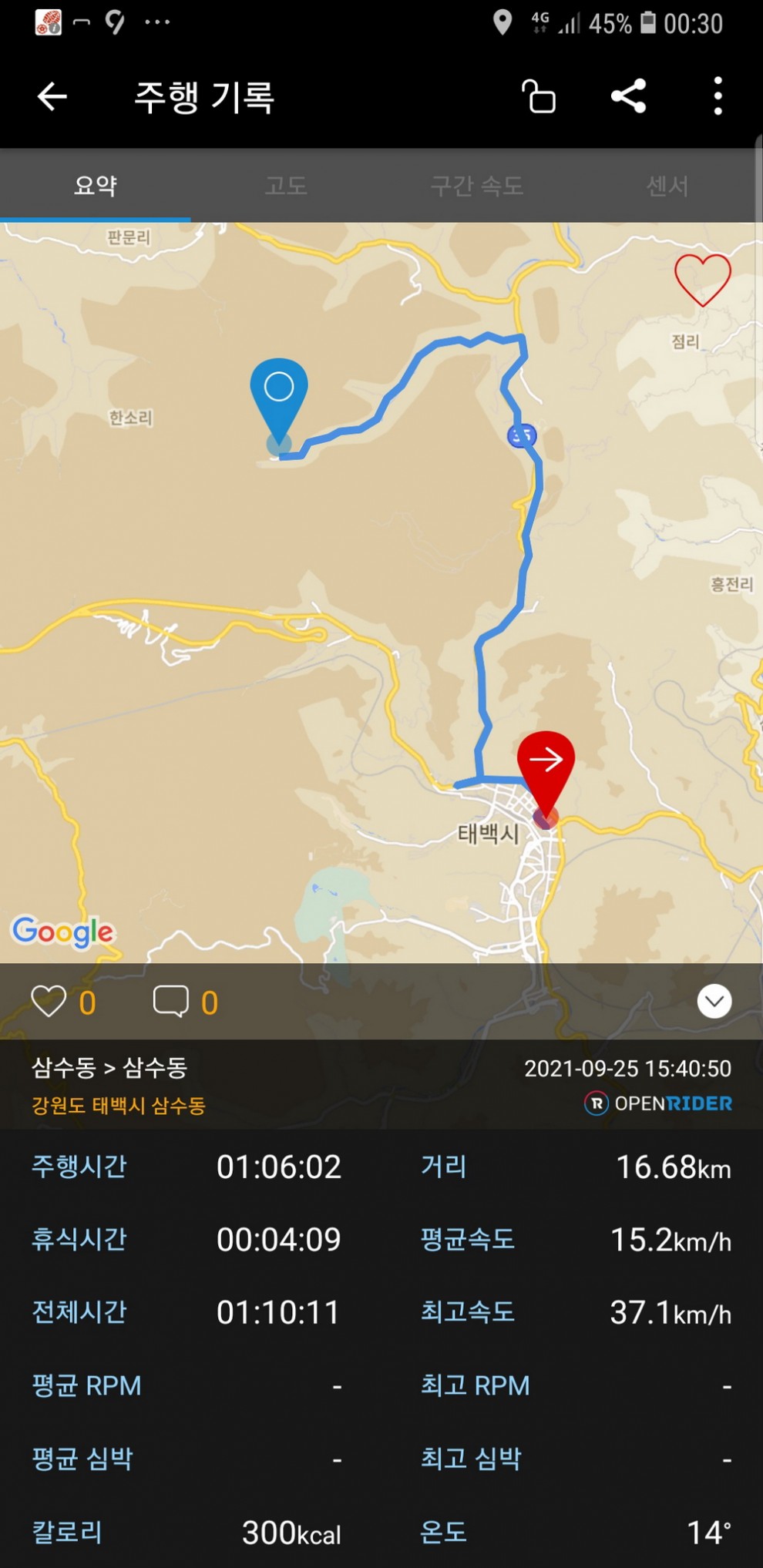The height and width of the screenshot is (1568, 763).
Task: Switch to the 센서 tab
Action: [x=667, y=186]
